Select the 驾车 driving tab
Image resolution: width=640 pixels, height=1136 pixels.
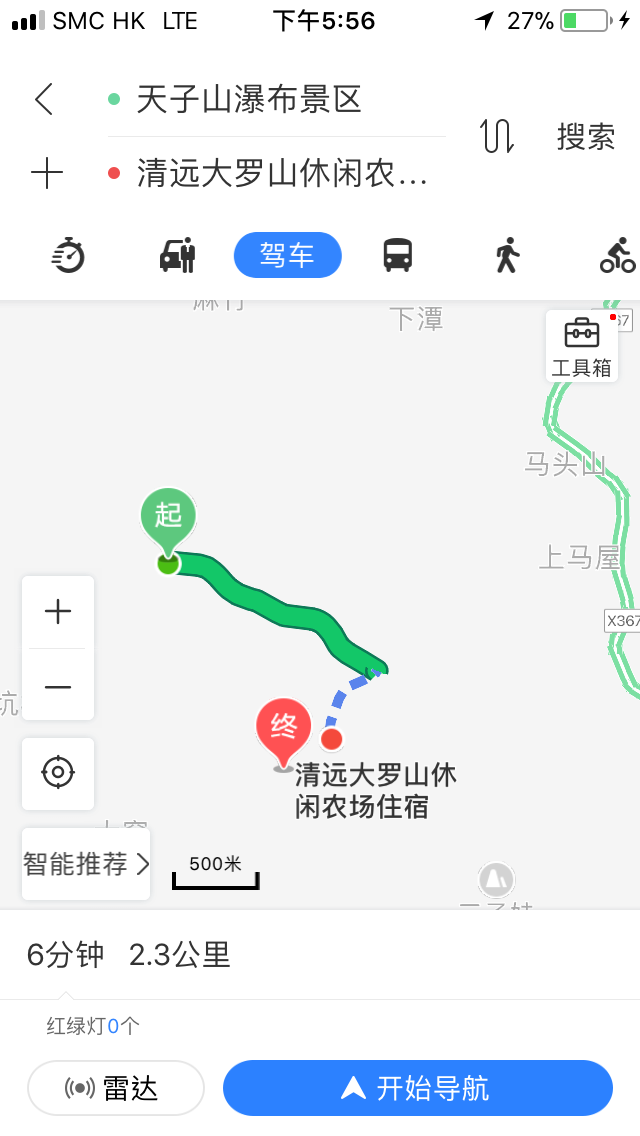pyautogui.click(x=287, y=255)
